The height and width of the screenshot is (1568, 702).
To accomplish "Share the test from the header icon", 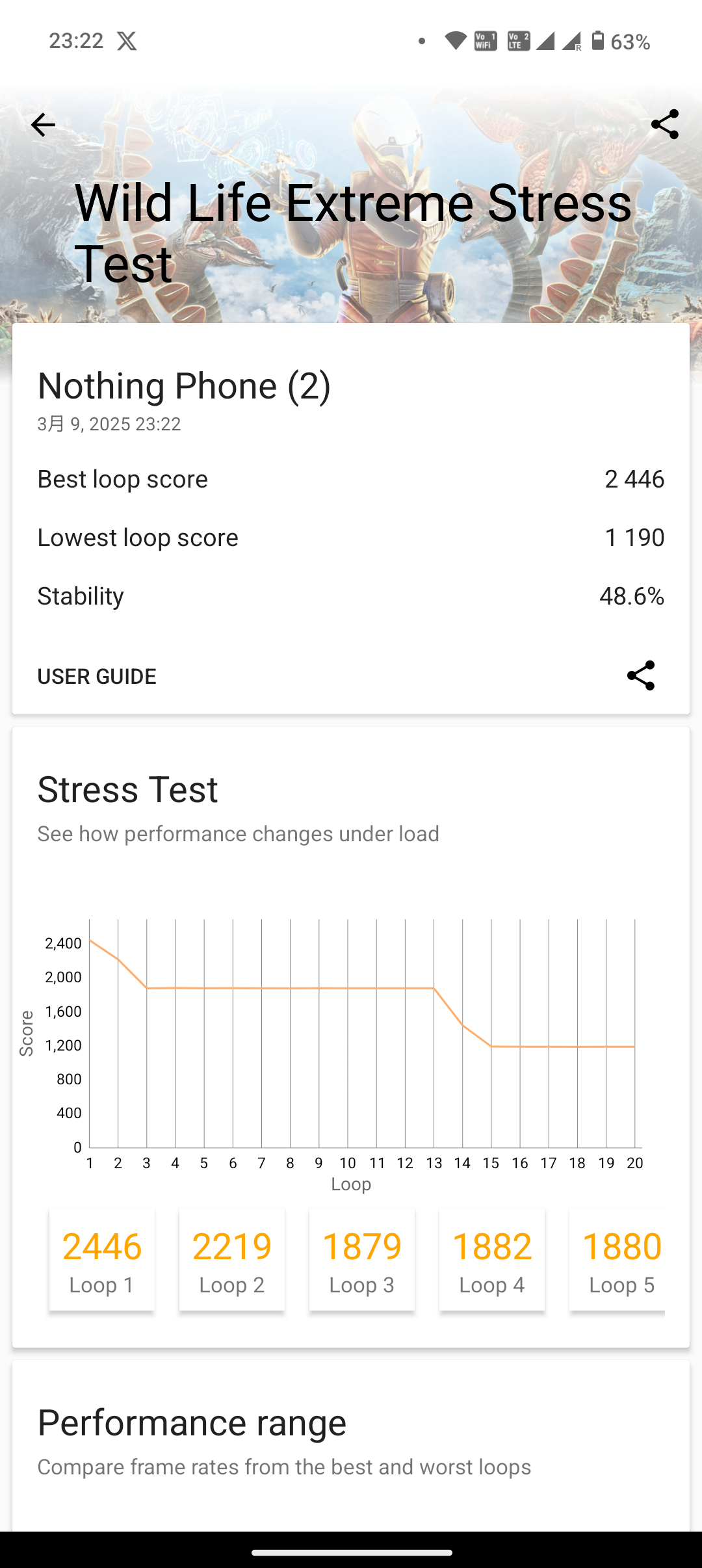I will 664,124.
